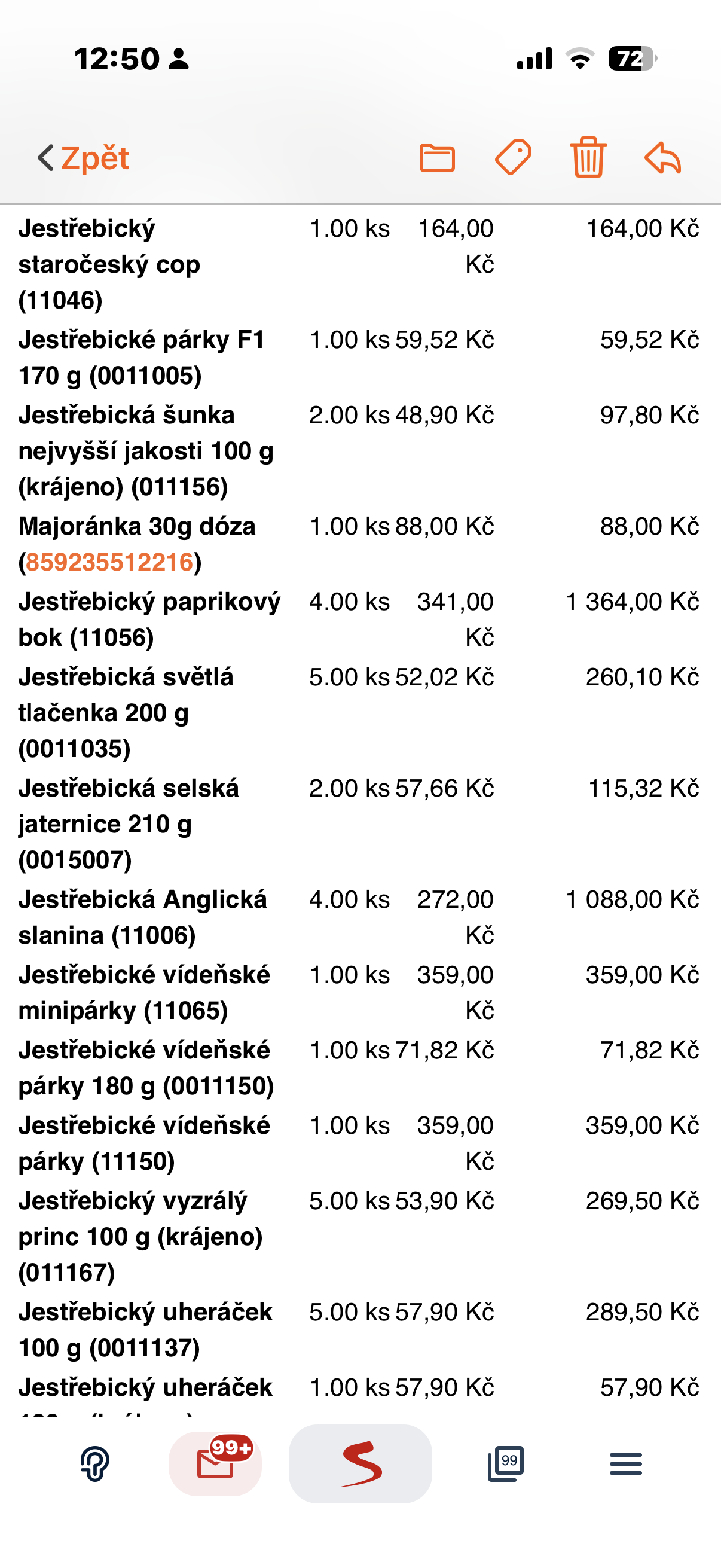Open the hamburger menu

tap(625, 1463)
